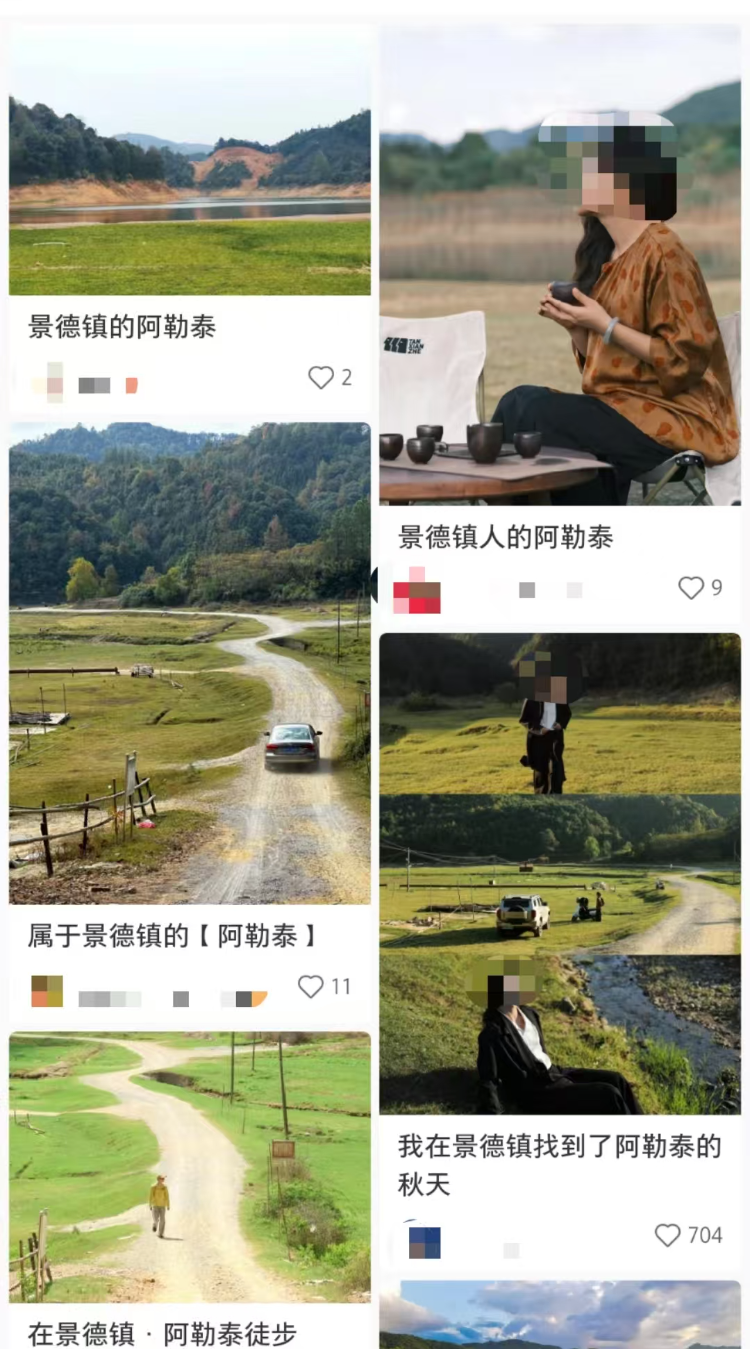Like the post 景德镇人的阿勒泰
750x1349 pixels.
(691, 588)
